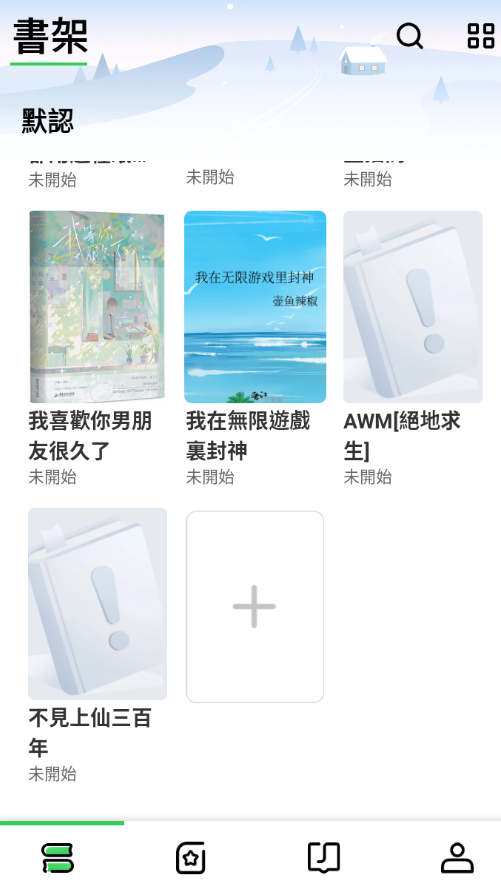The image size is (501, 882).
Task: Select the 默認 shelf group
Action: coord(48,120)
